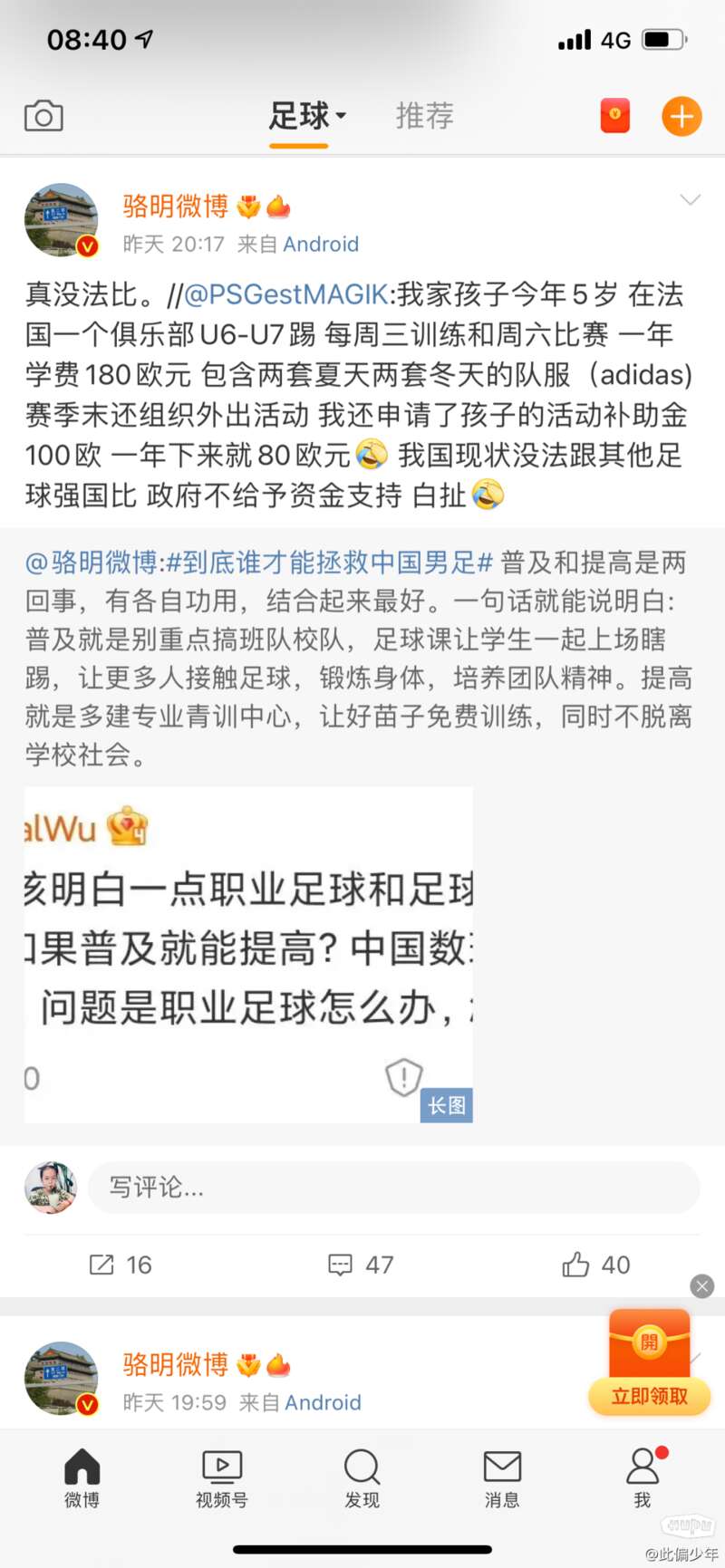Screen dimensions: 725x1568
Task: Expand the chevron menu on first post
Action: click(x=690, y=200)
